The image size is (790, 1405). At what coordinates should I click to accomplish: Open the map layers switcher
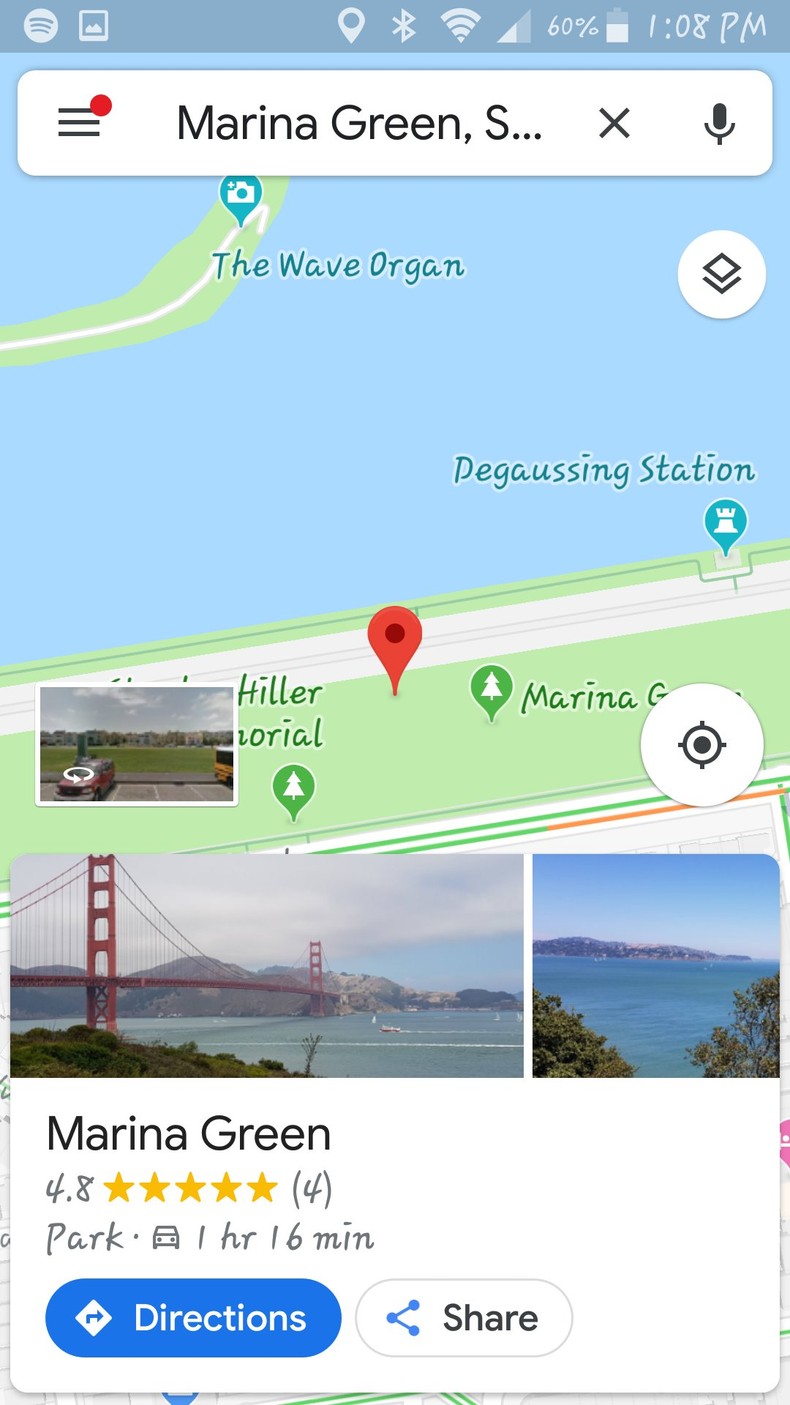pos(721,274)
